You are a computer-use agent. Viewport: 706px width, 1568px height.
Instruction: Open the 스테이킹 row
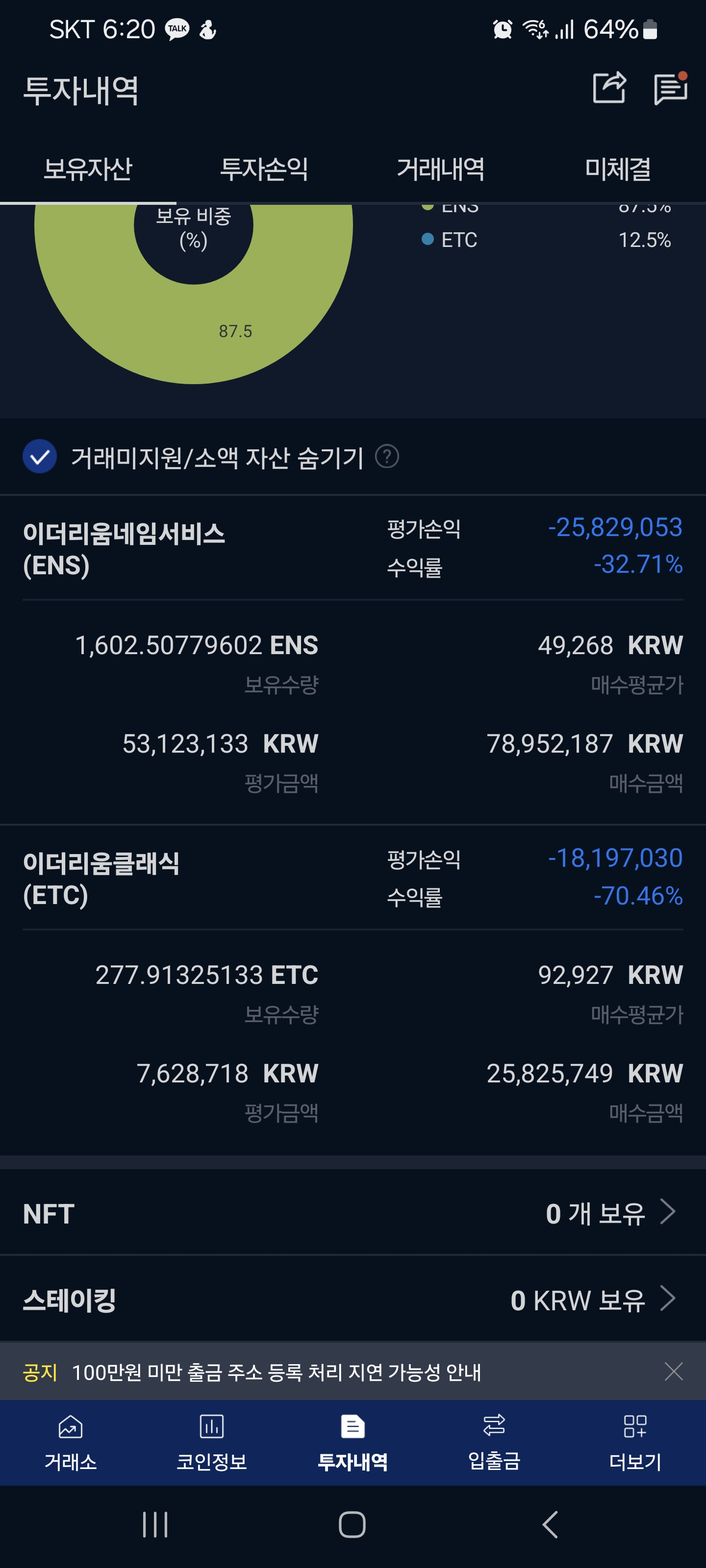[x=353, y=1299]
